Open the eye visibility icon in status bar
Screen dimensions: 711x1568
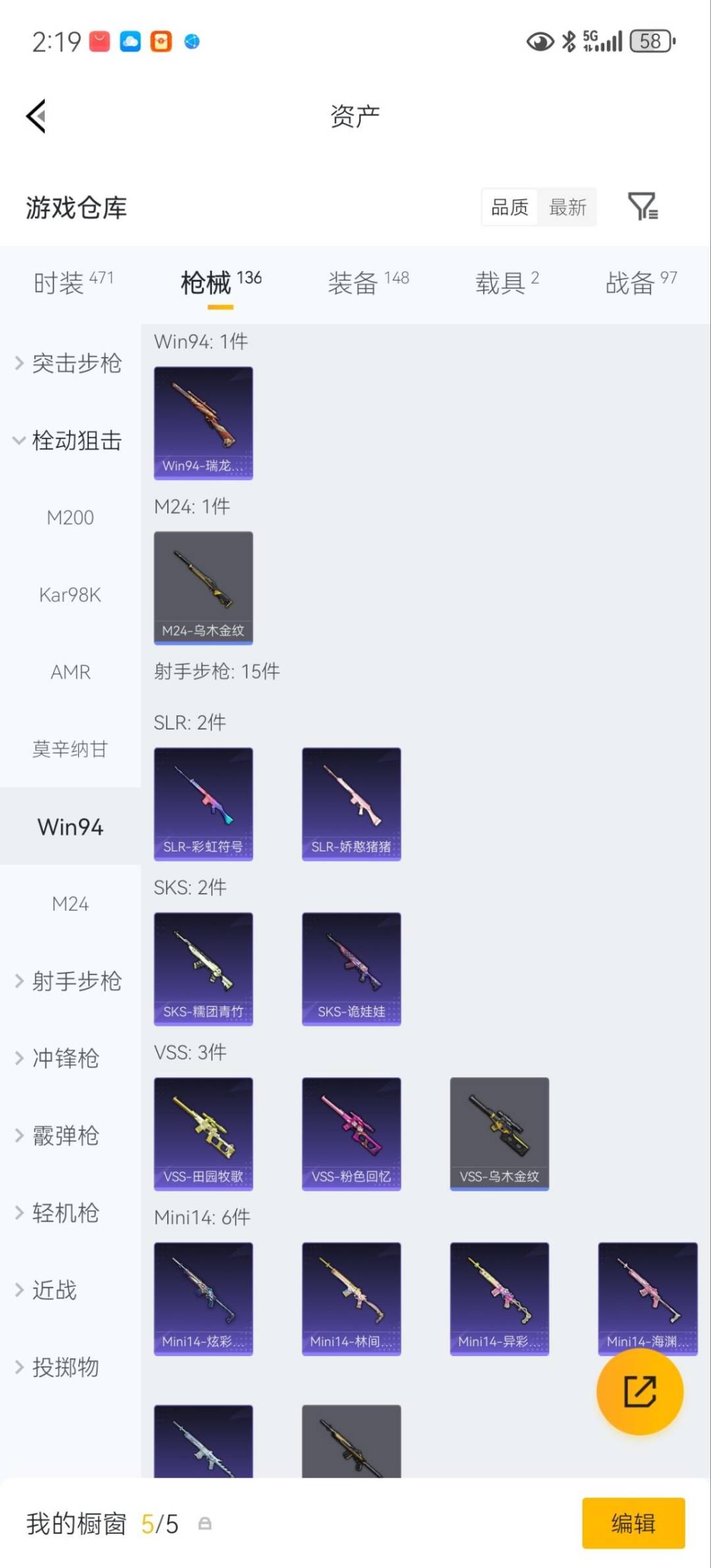pyautogui.click(x=540, y=42)
